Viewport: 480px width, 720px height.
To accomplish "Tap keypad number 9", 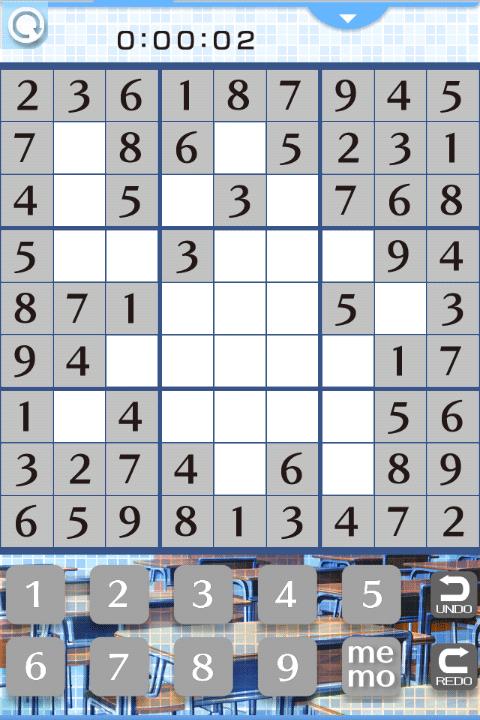I will click(x=287, y=666).
